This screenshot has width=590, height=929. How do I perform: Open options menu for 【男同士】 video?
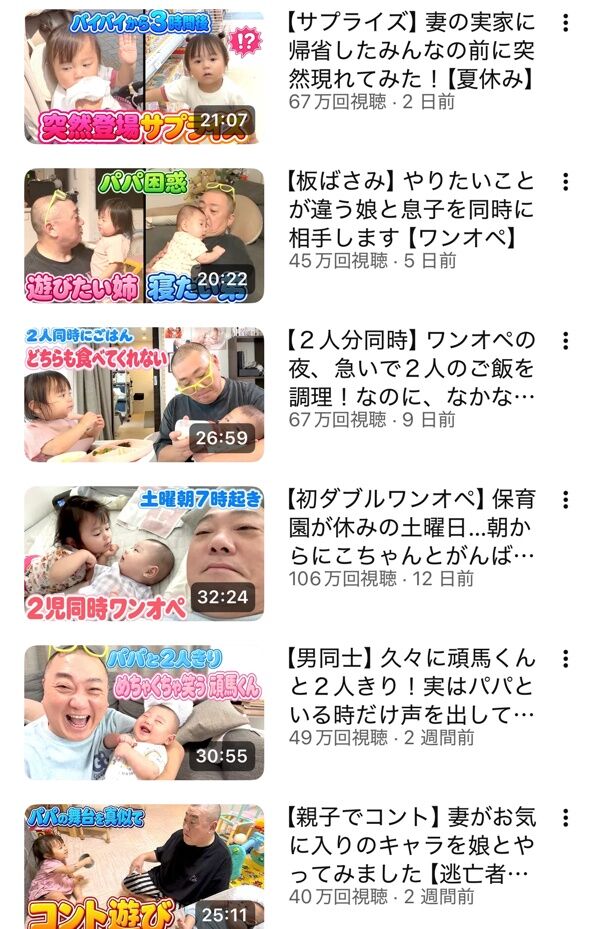[x=566, y=658]
